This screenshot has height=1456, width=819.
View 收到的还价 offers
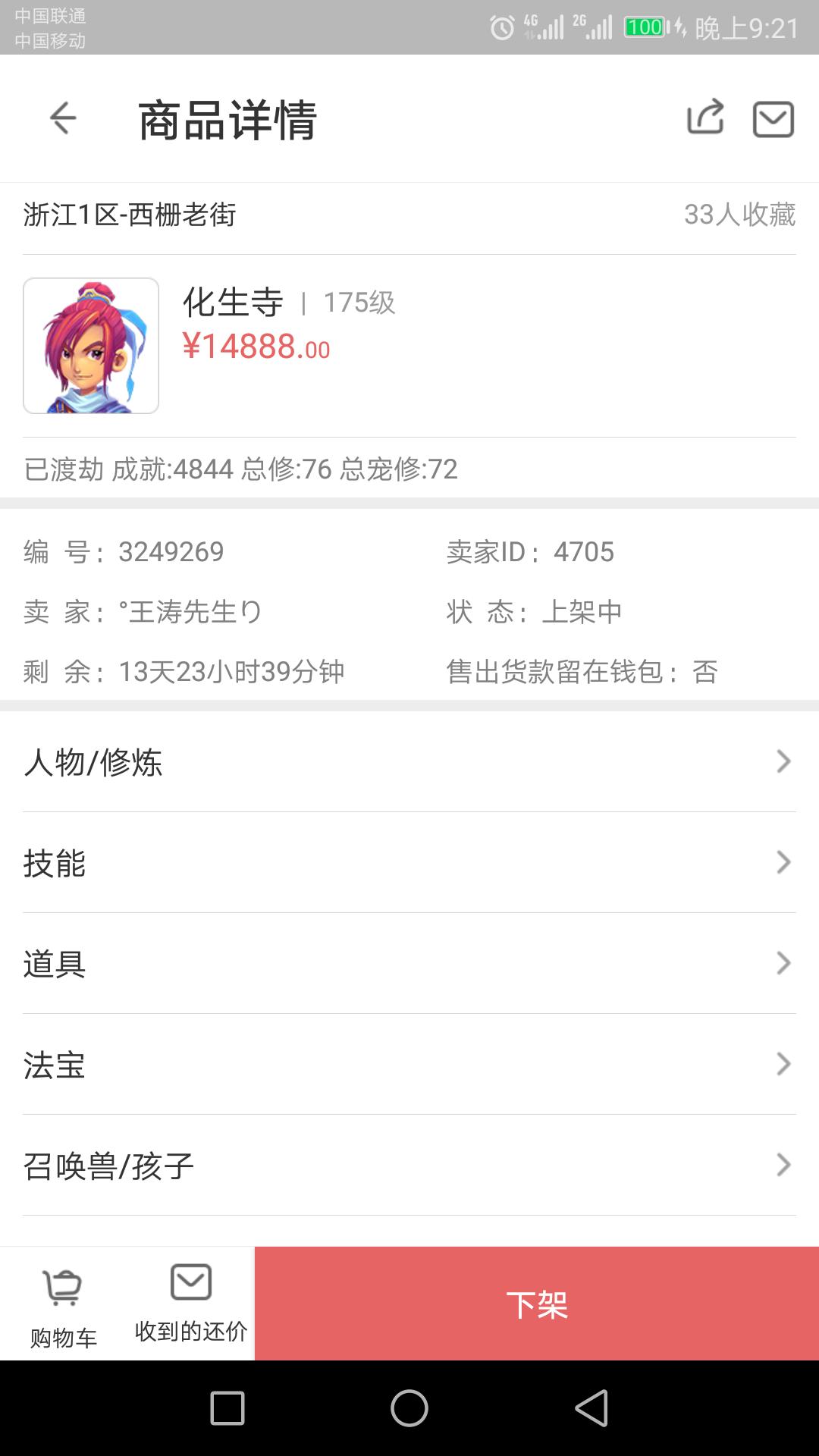(190, 1304)
